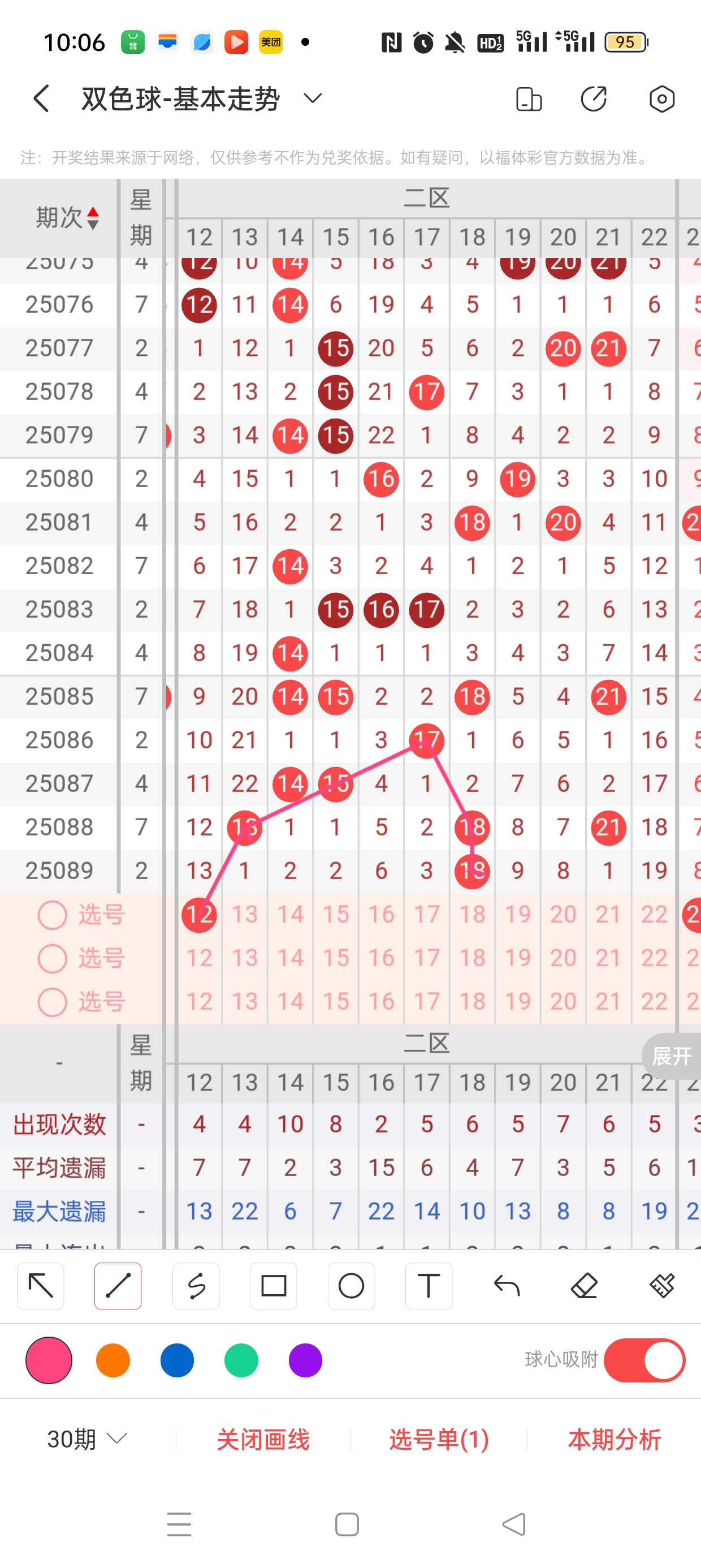Toggle 期次 sort order arrows
The image size is (701, 1568).
click(x=93, y=218)
